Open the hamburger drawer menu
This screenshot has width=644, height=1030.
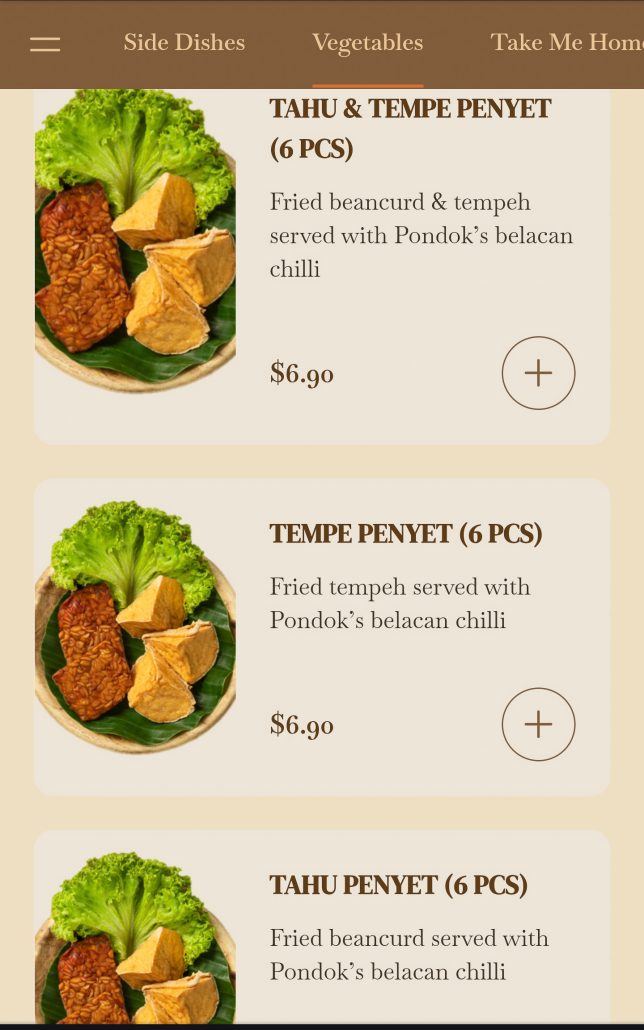point(45,44)
